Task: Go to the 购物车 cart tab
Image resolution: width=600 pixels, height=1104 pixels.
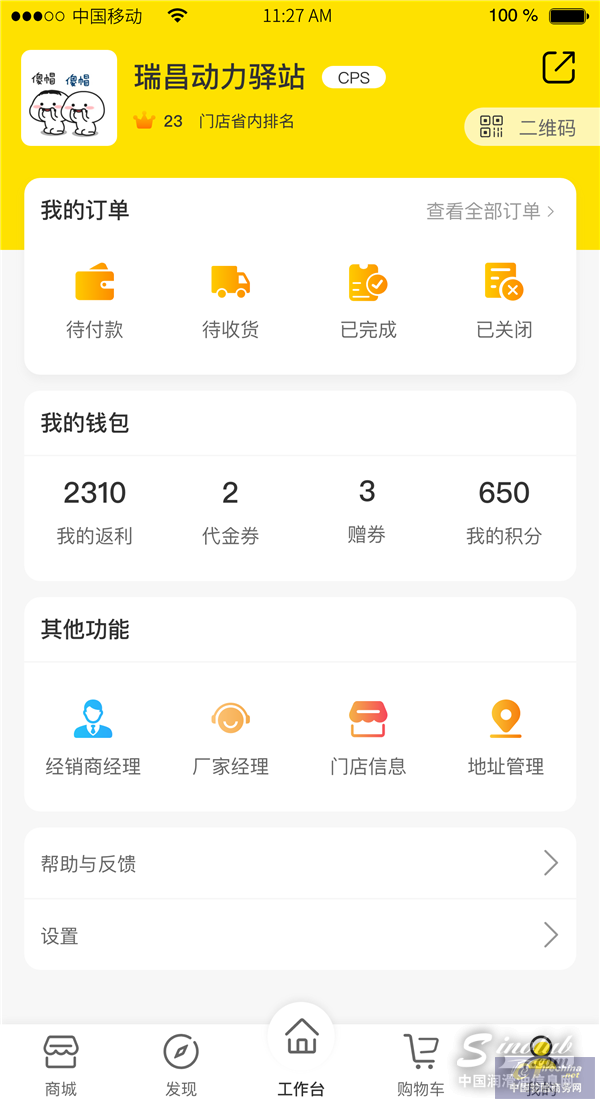Action: (420, 1066)
